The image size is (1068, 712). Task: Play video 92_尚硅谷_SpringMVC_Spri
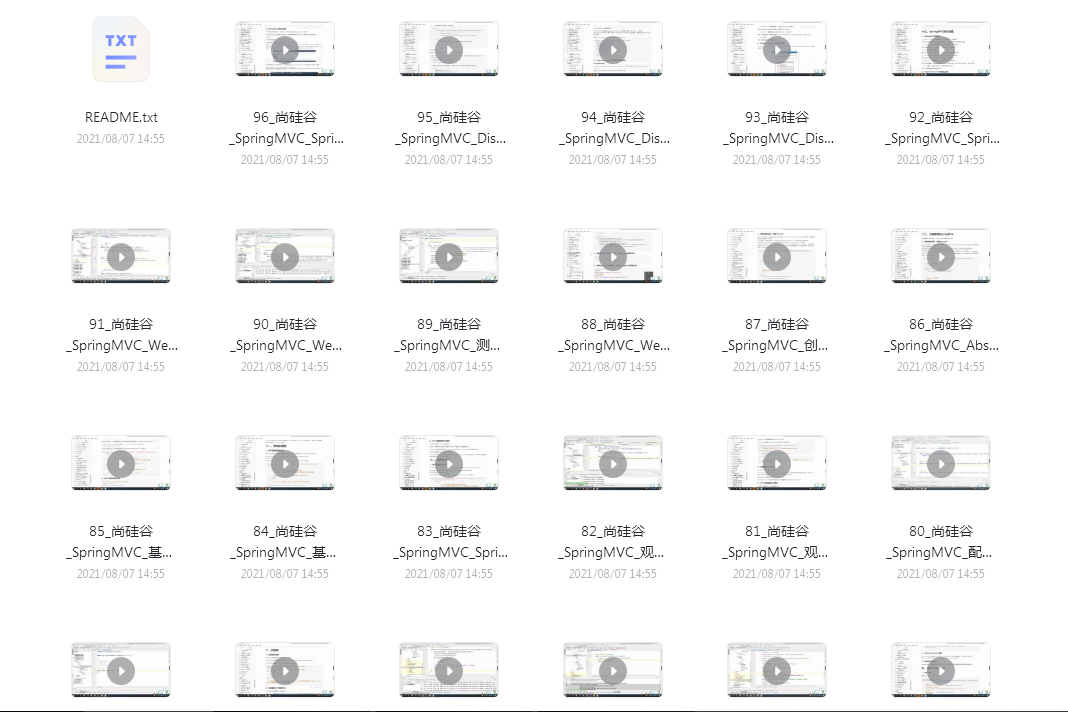pyautogui.click(x=941, y=50)
